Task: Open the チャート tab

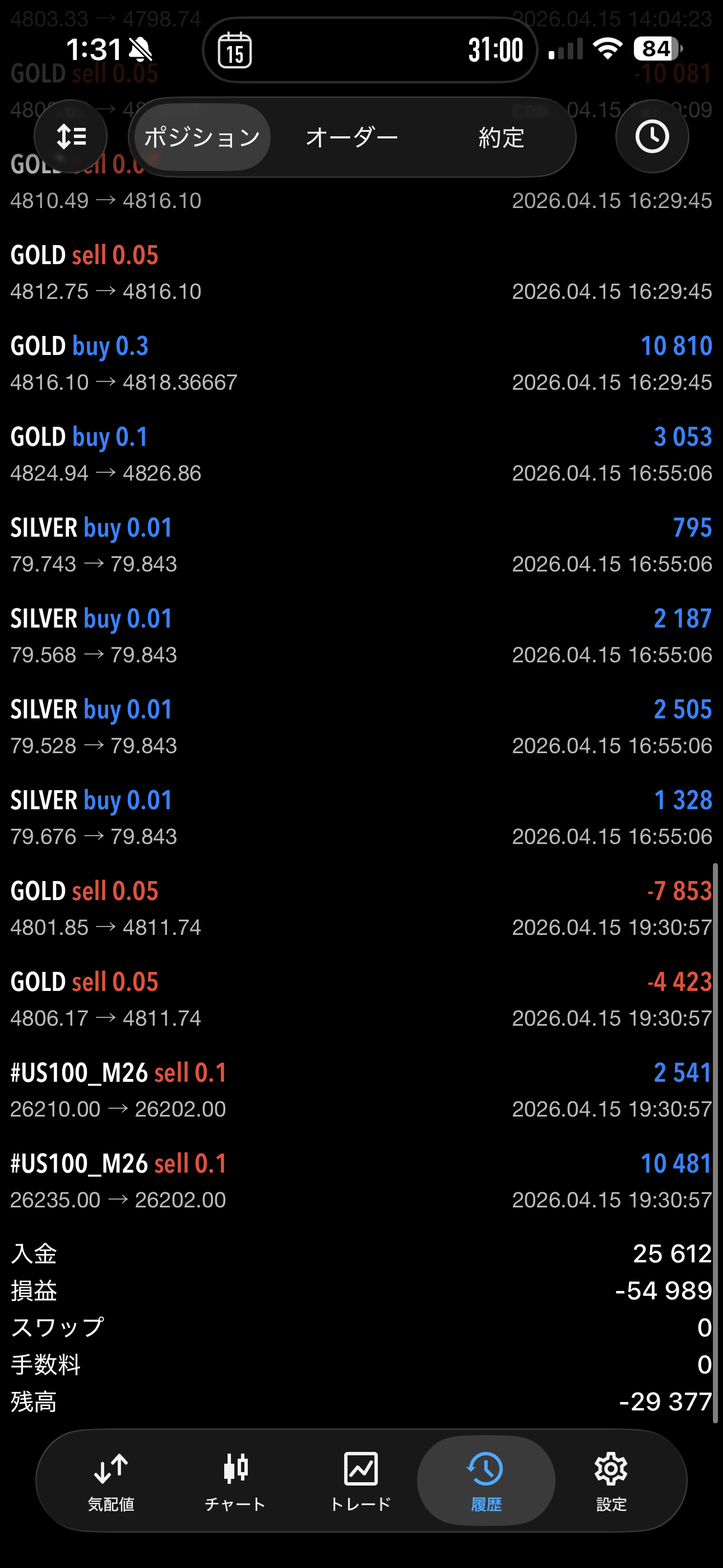Action: 235,1481
